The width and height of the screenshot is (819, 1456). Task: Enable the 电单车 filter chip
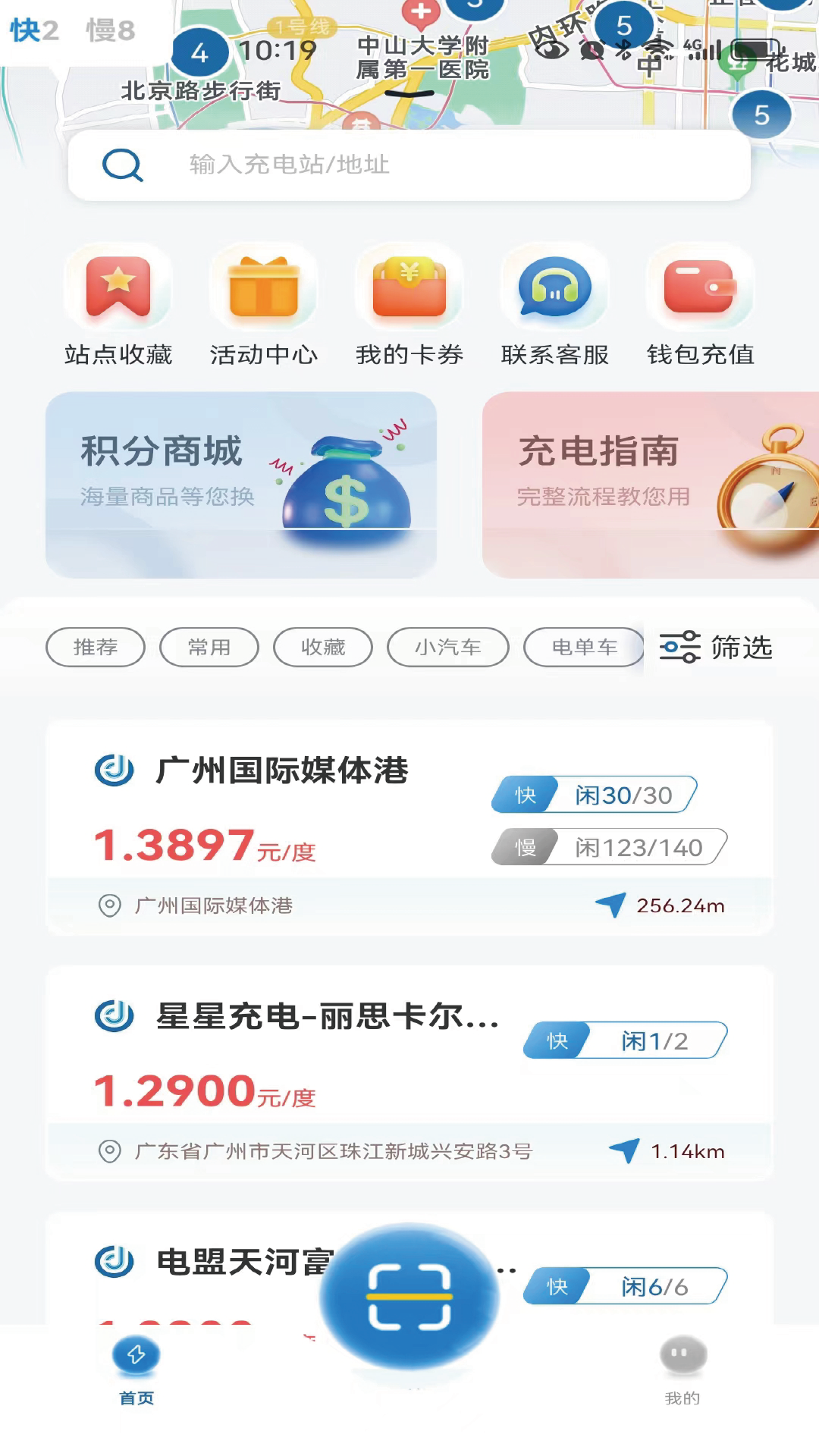582,645
